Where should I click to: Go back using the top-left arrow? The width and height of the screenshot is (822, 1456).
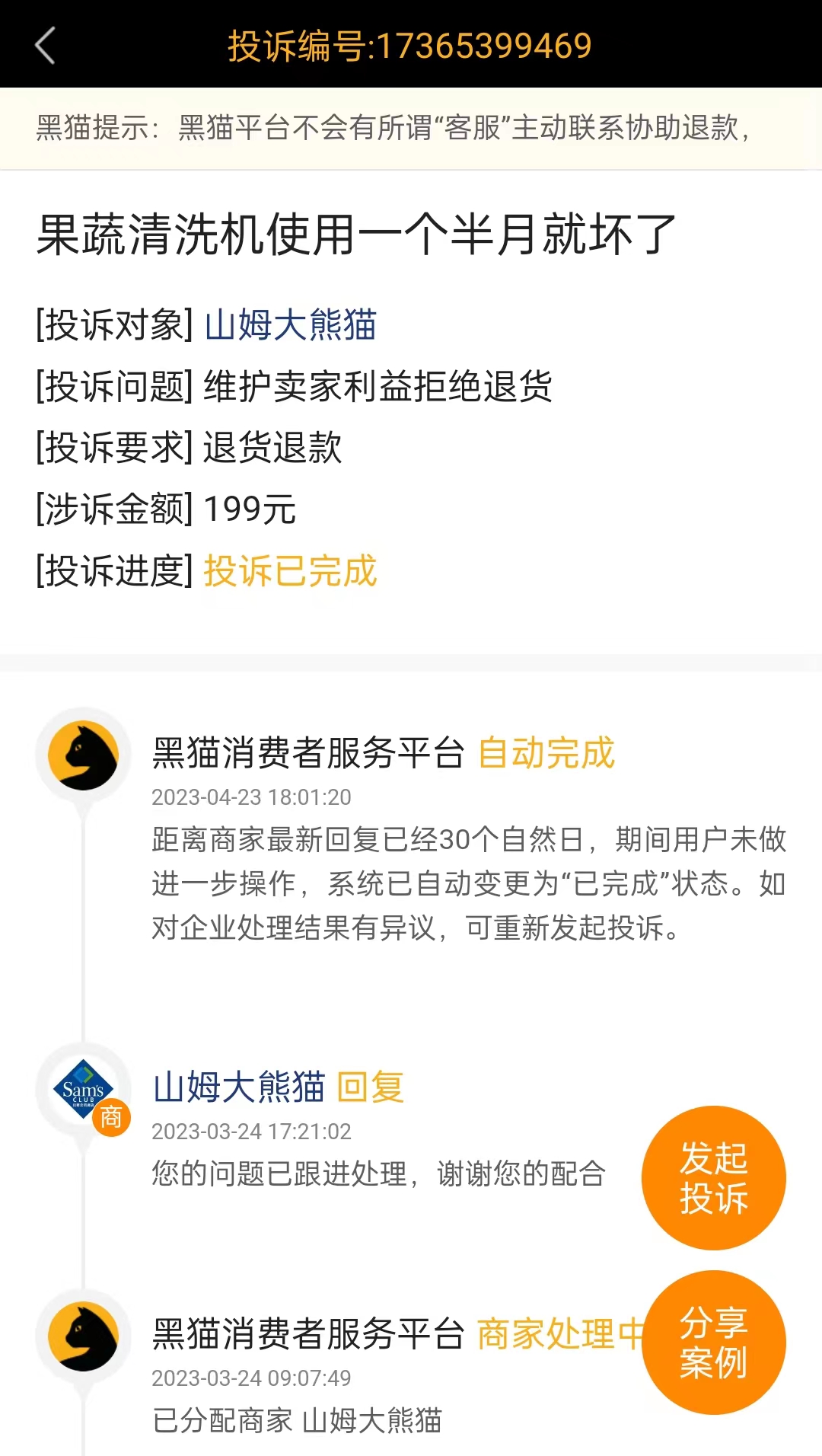(x=46, y=46)
